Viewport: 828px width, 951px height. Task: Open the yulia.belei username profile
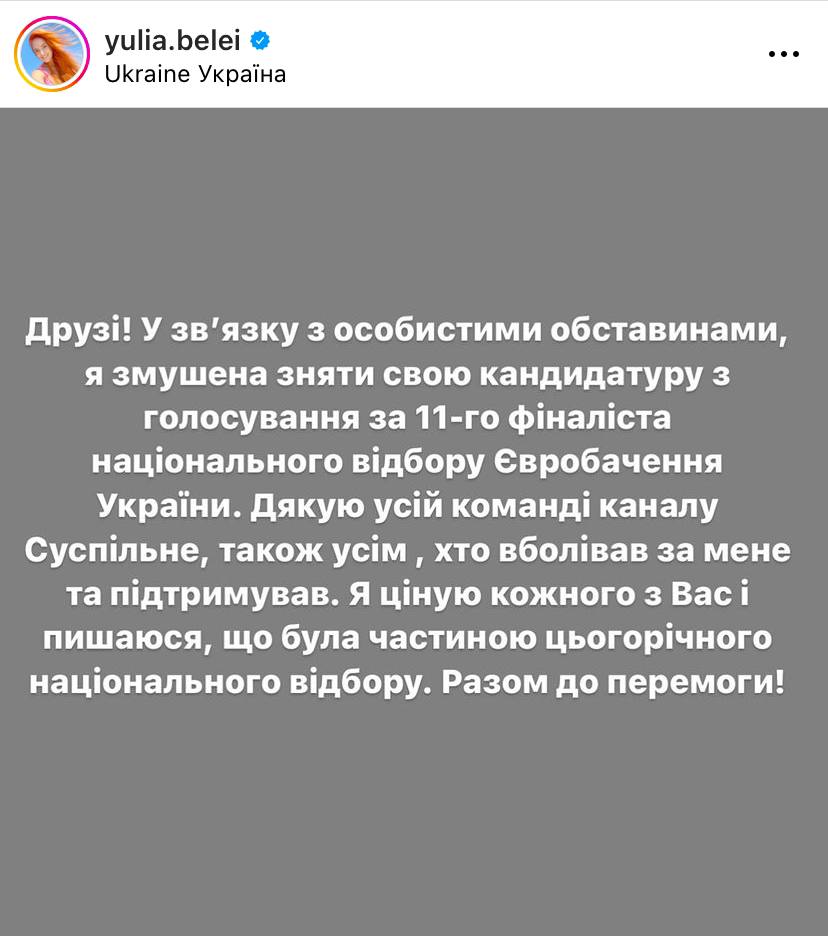click(174, 41)
